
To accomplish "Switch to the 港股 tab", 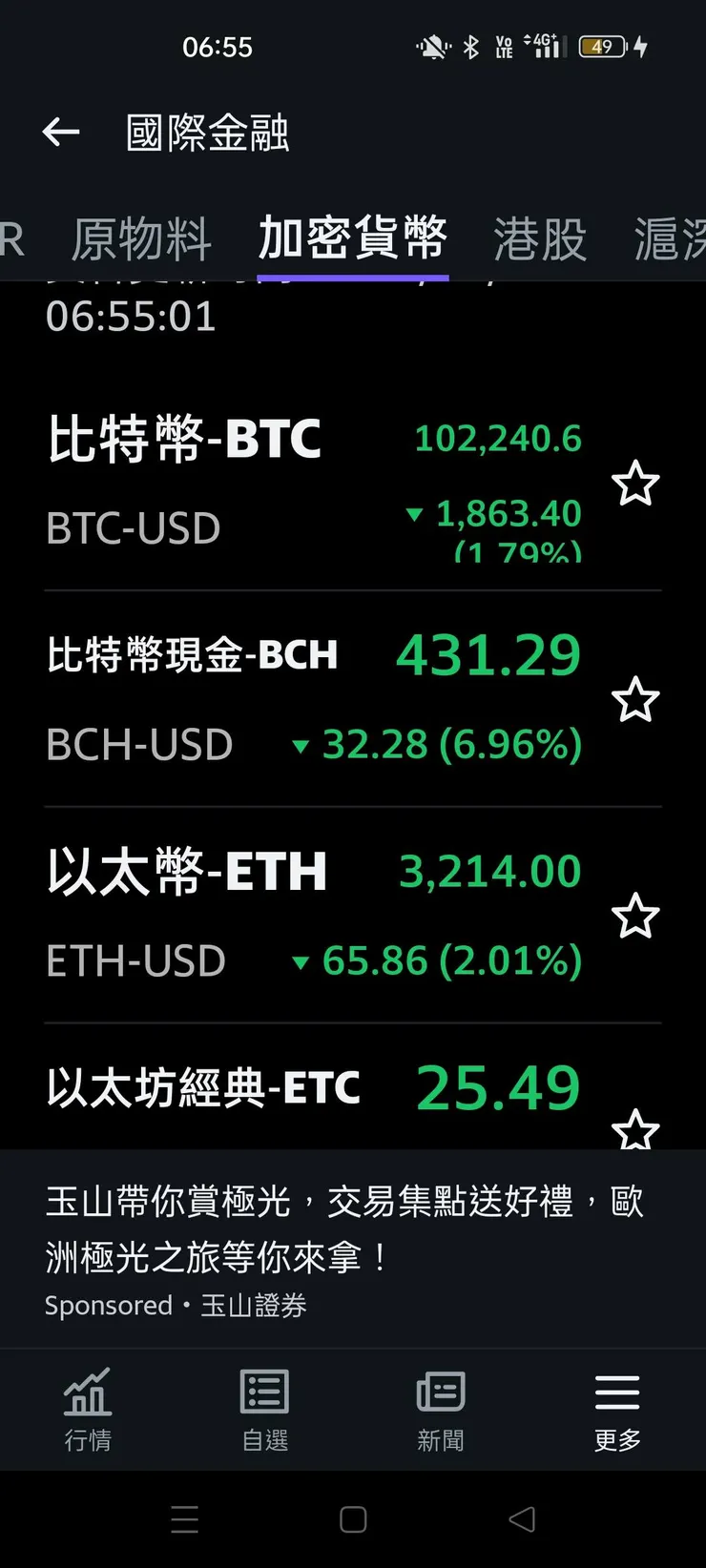I will pyautogui.click(x=539, y=239).
